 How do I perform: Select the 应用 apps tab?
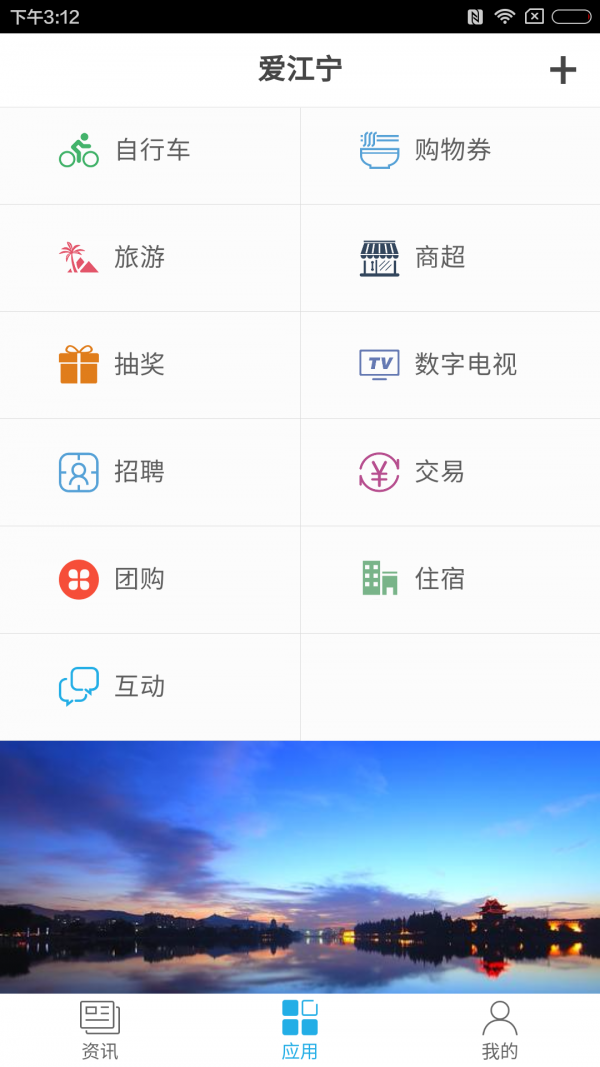(300, 1030)
